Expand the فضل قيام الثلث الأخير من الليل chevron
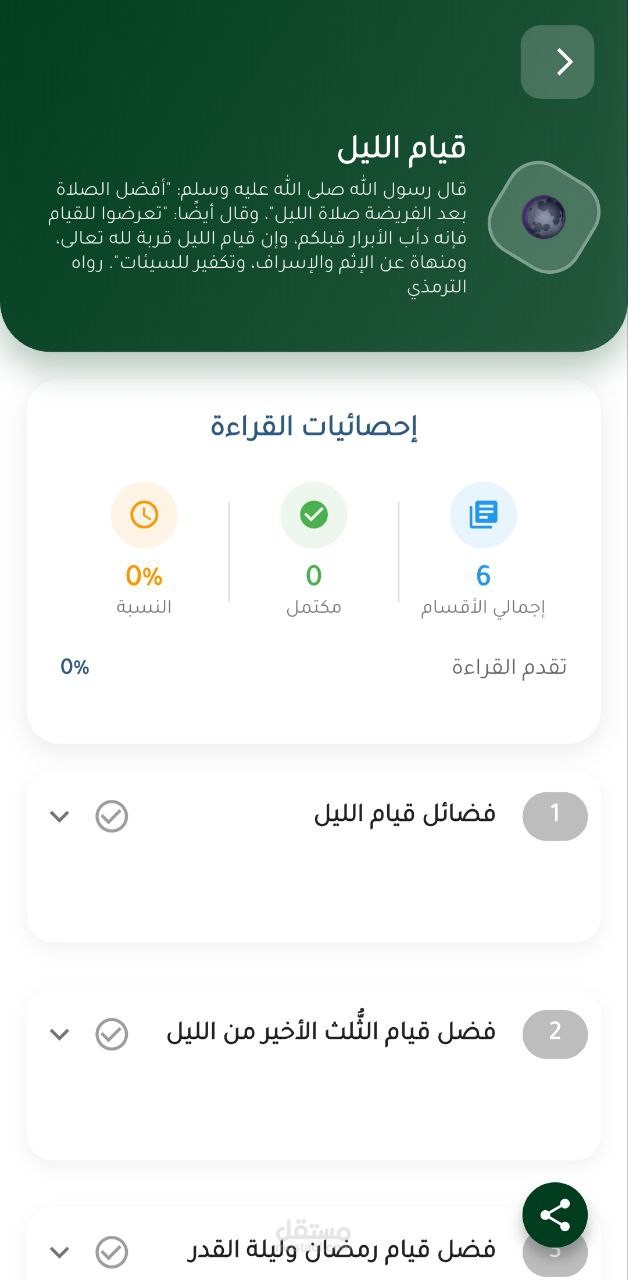 [x=60, y=1034]
